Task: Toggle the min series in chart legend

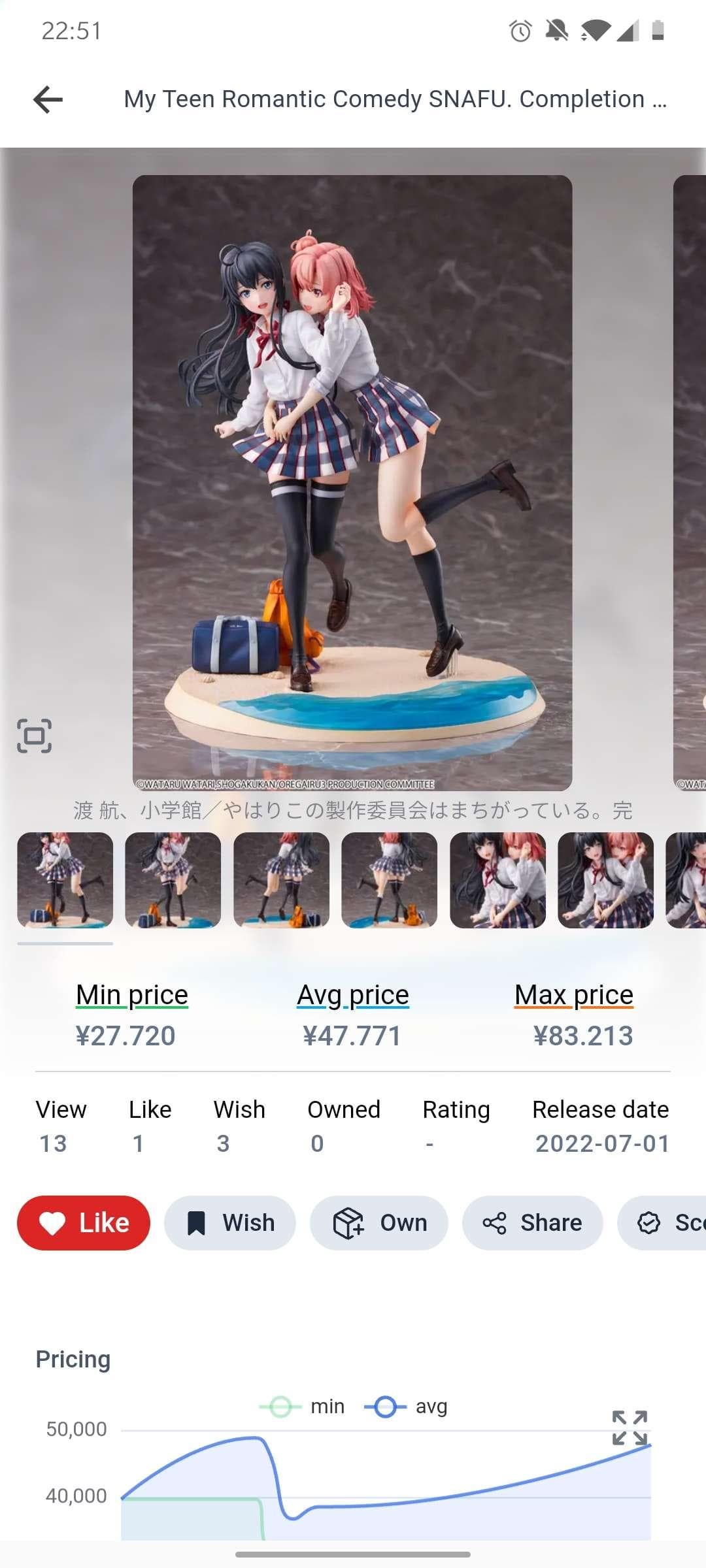Action: tap(303, 1406)
